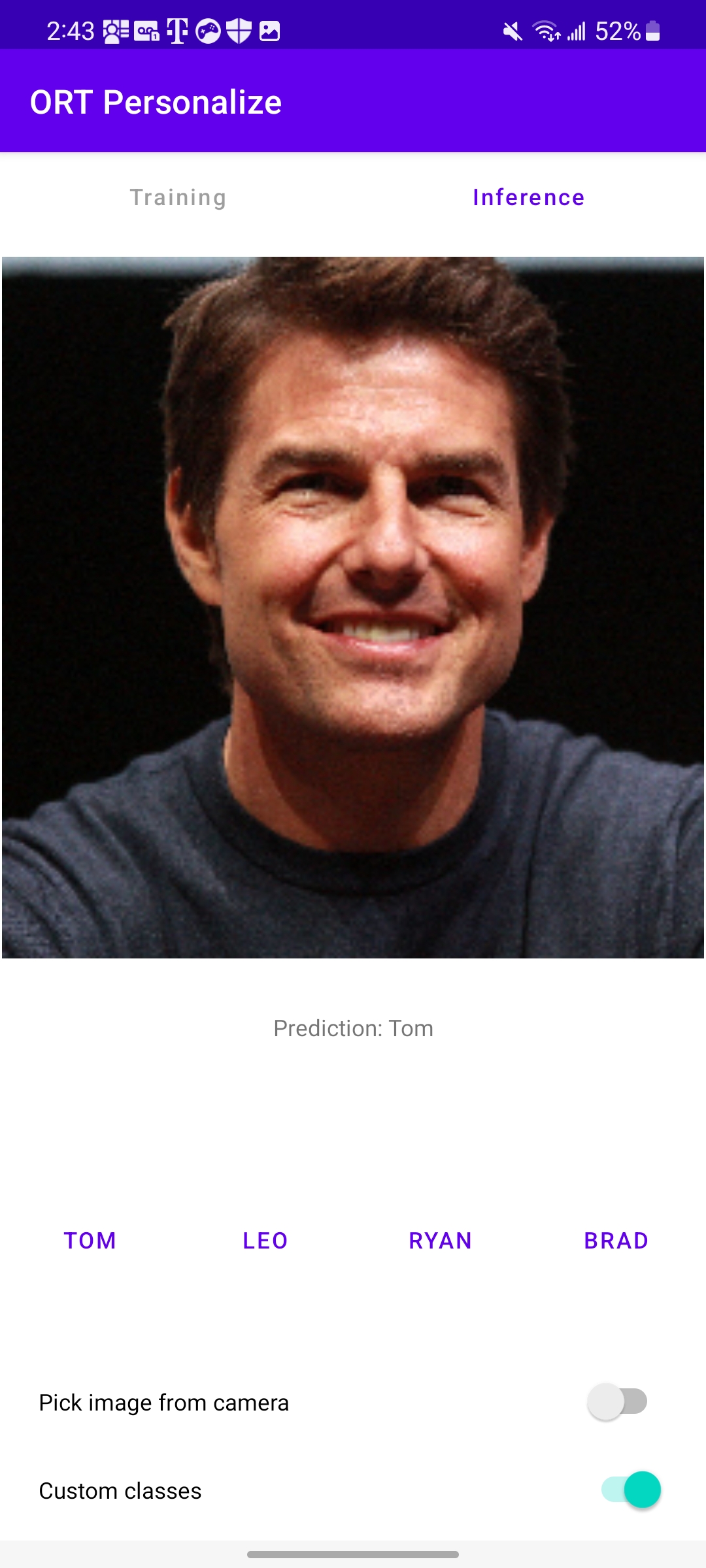Viewport: 706px width, 1568px height.
Task: Tap the TOM button
Action: (x=90, y=1240)
